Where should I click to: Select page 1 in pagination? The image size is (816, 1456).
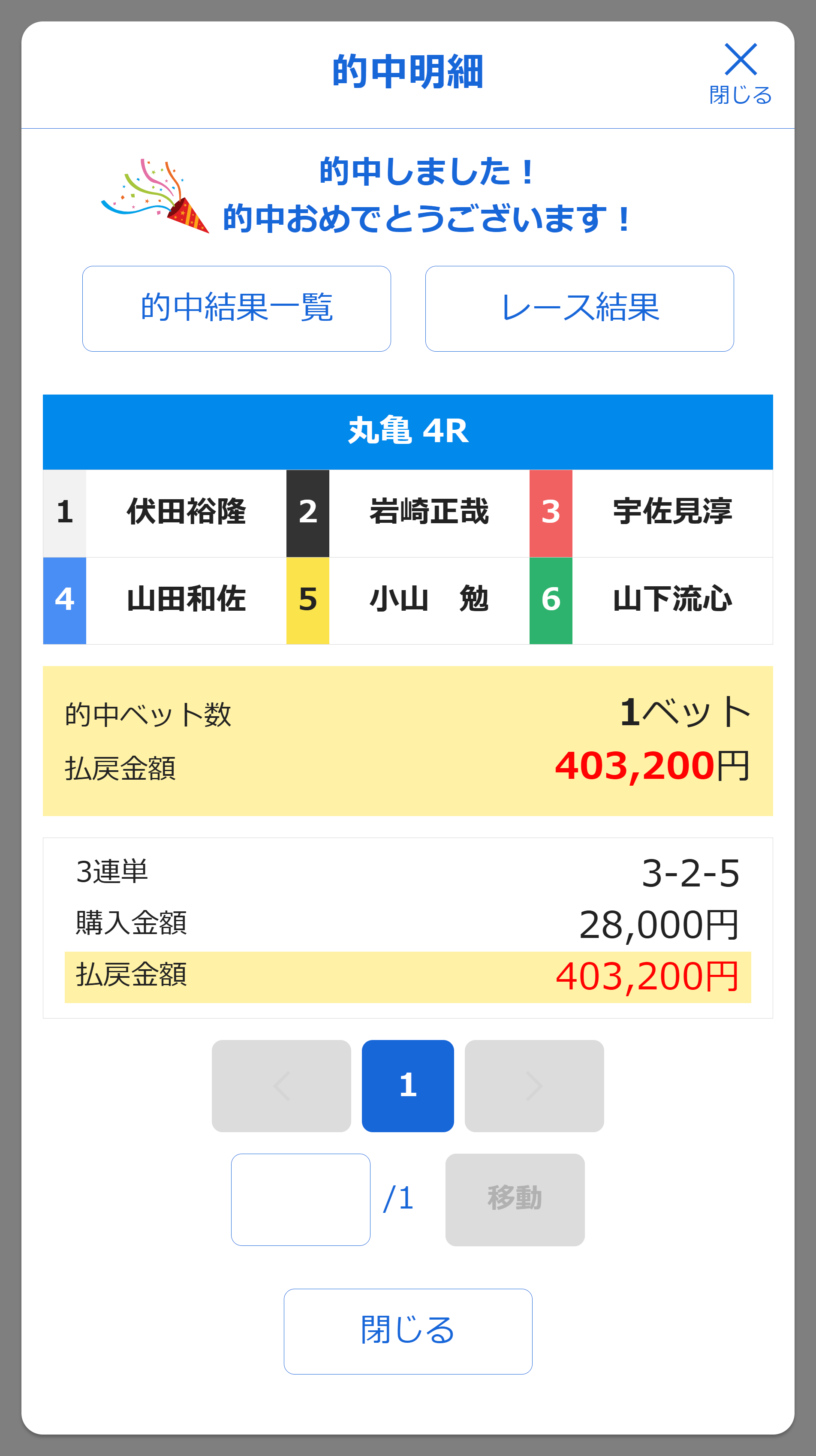point(407,1086)
